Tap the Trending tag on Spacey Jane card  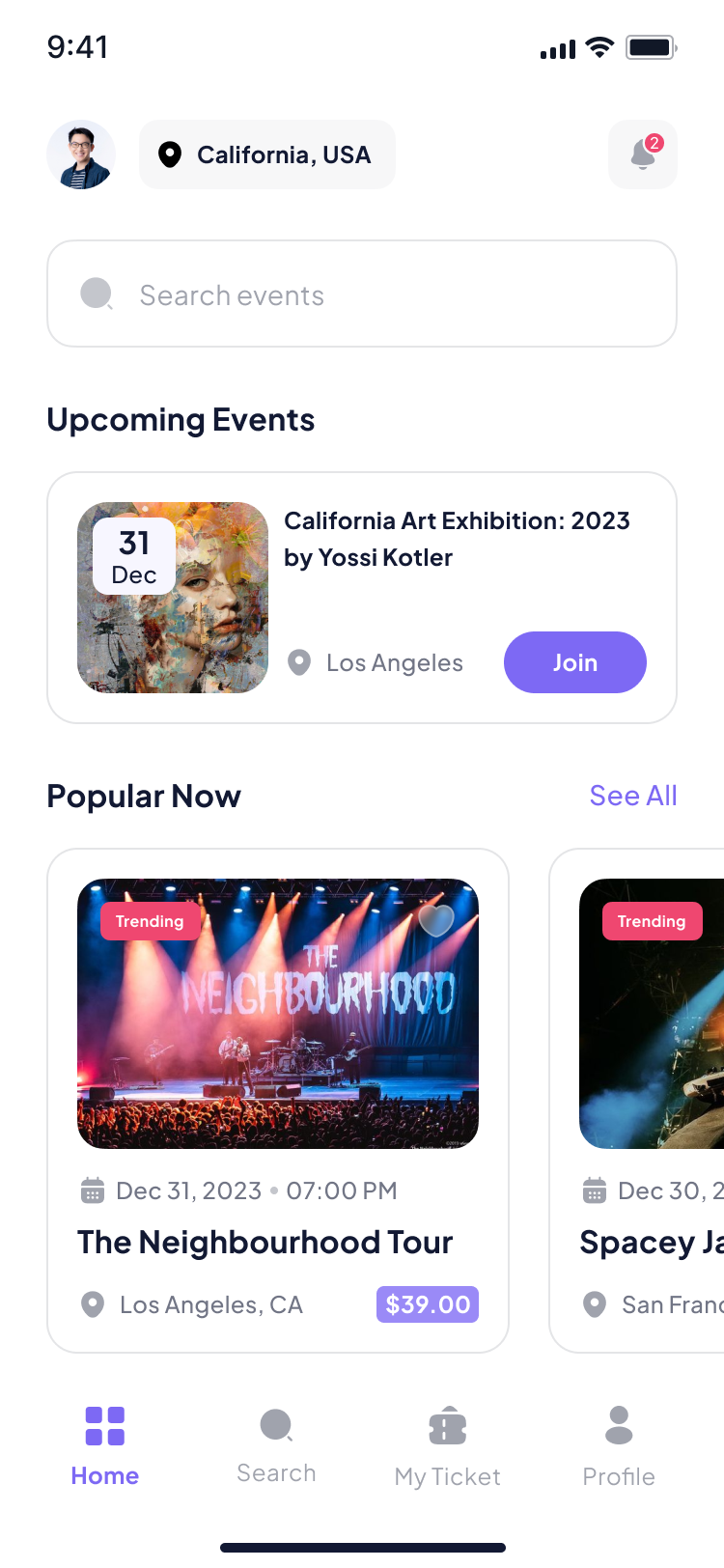[x=652, y=921]
